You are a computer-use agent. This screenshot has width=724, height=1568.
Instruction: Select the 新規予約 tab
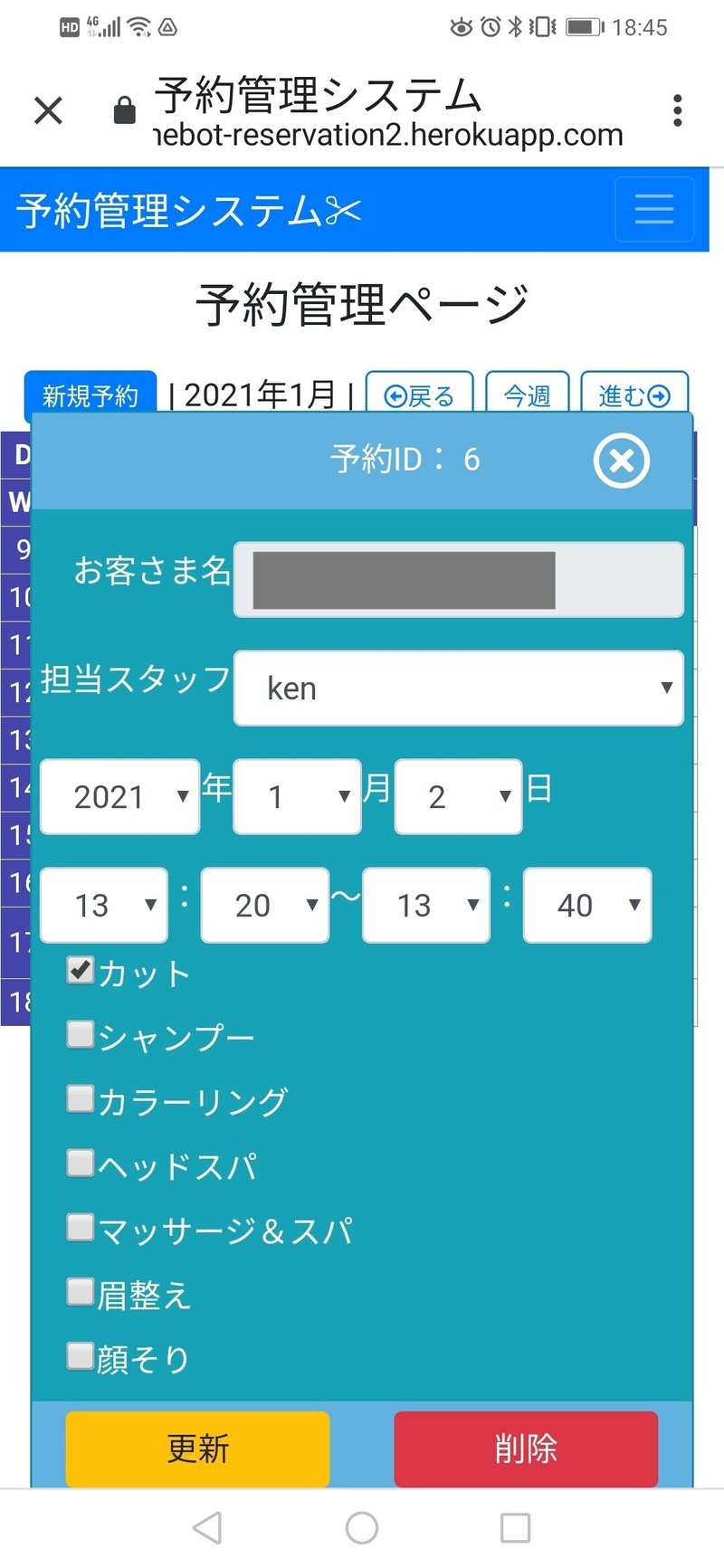tap(90, 394)
